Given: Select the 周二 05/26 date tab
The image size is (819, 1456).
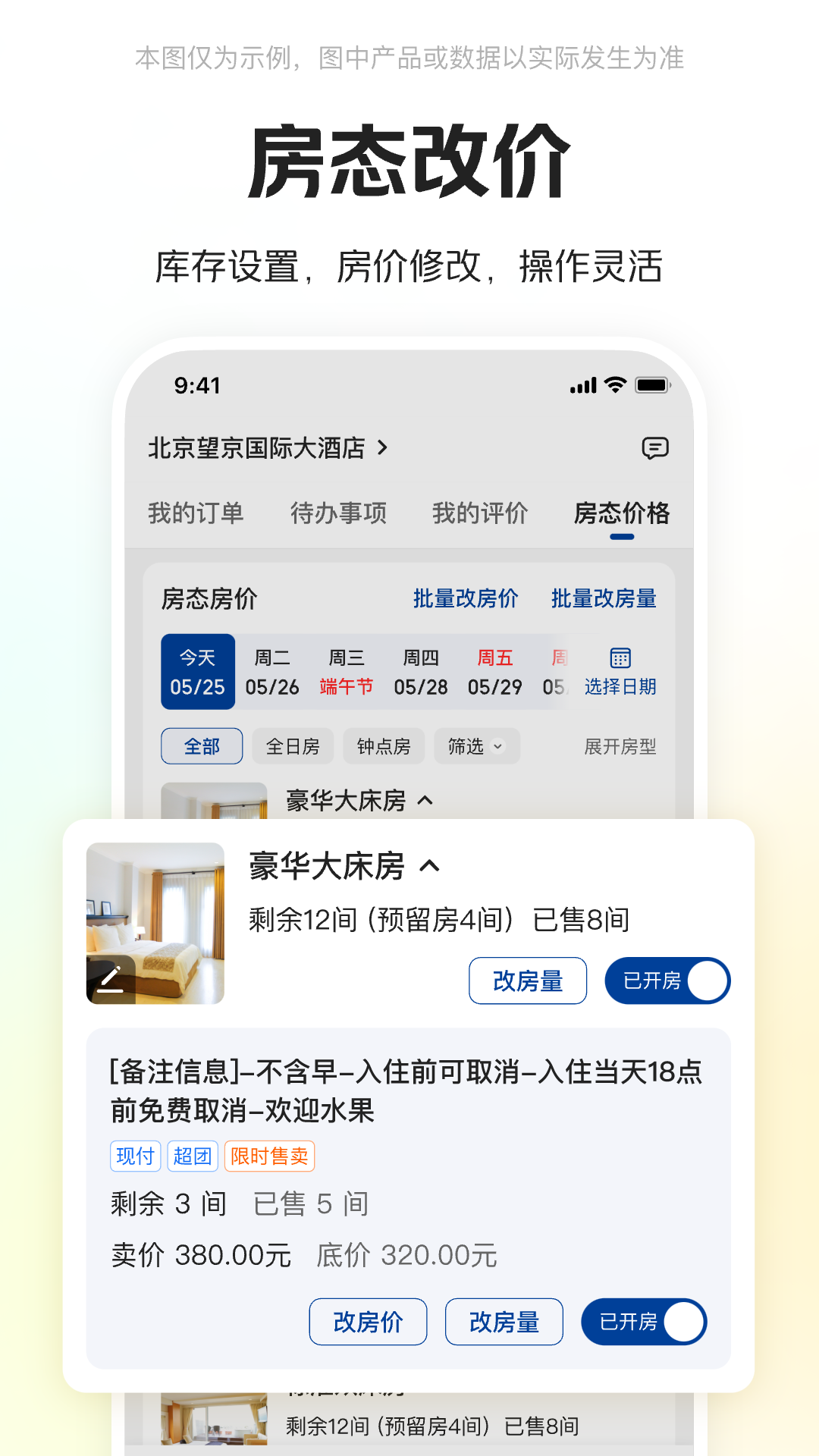Looking at the screenshot, I should tap(271, 672).
